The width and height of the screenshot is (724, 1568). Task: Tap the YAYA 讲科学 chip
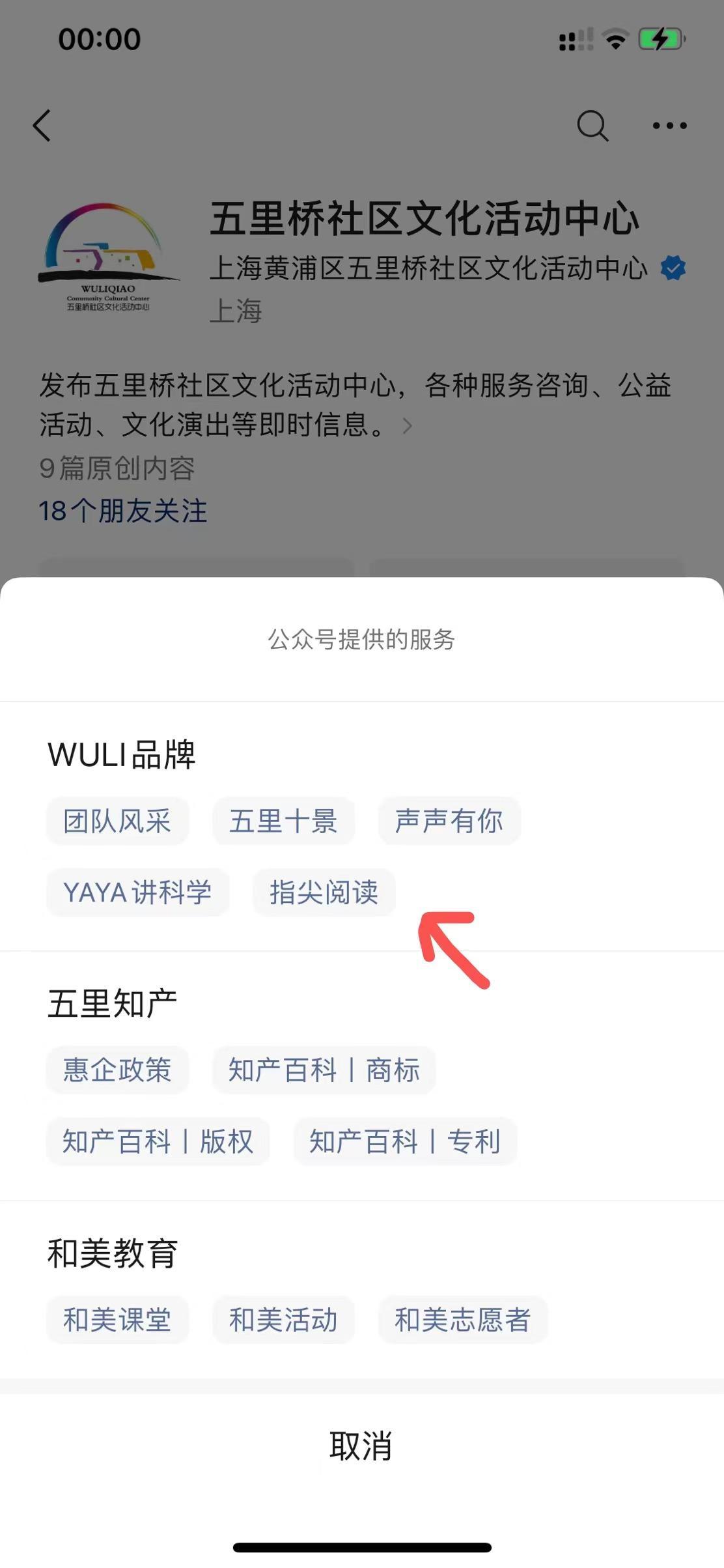pyautogui.click(x=137, y=892)
